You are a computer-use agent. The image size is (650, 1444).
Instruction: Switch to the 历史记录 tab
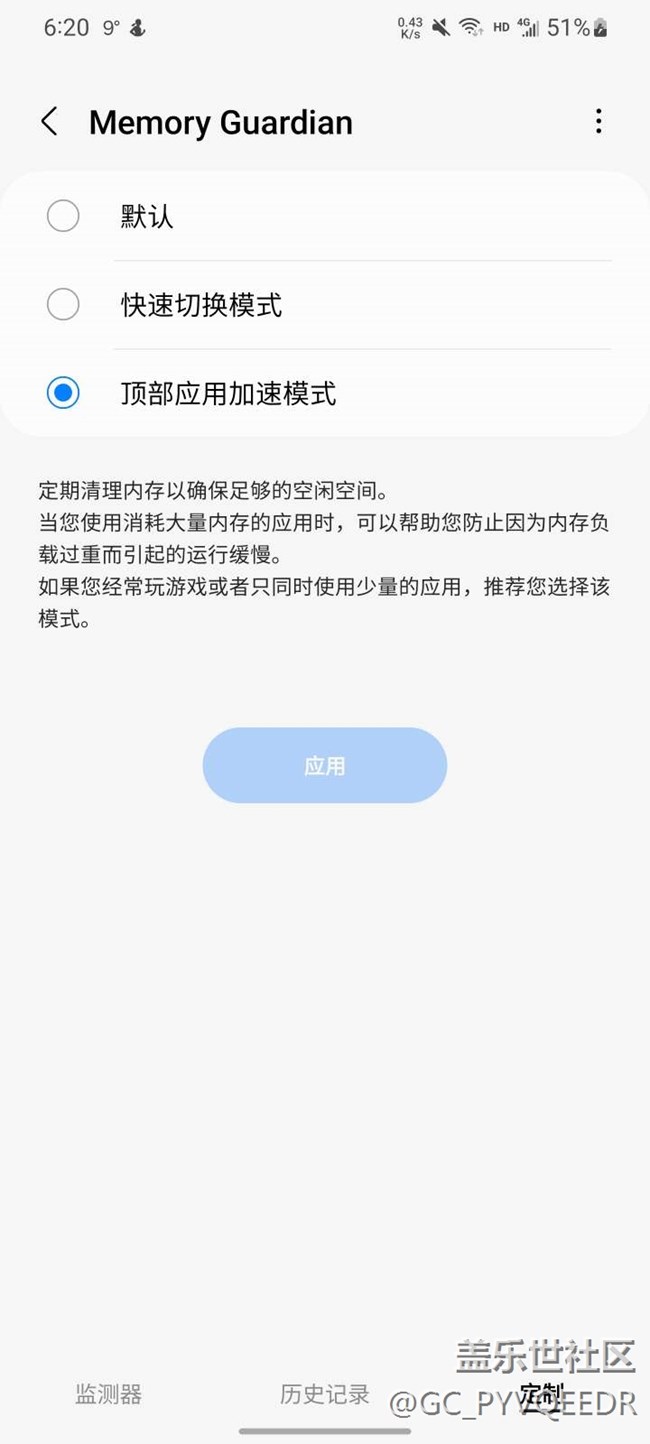pos(325,1394)
